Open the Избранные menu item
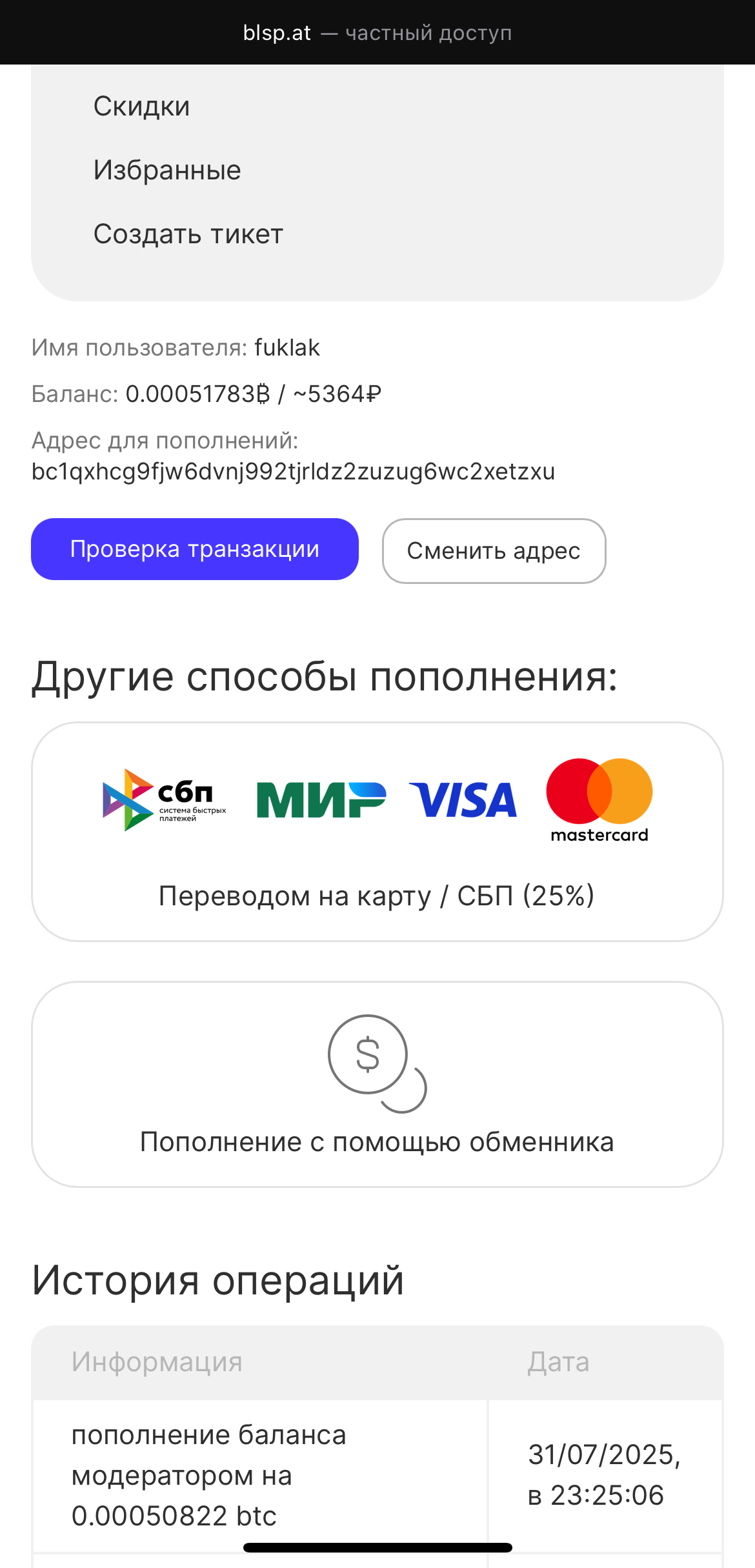755x1568 pixels. (167, 170)
